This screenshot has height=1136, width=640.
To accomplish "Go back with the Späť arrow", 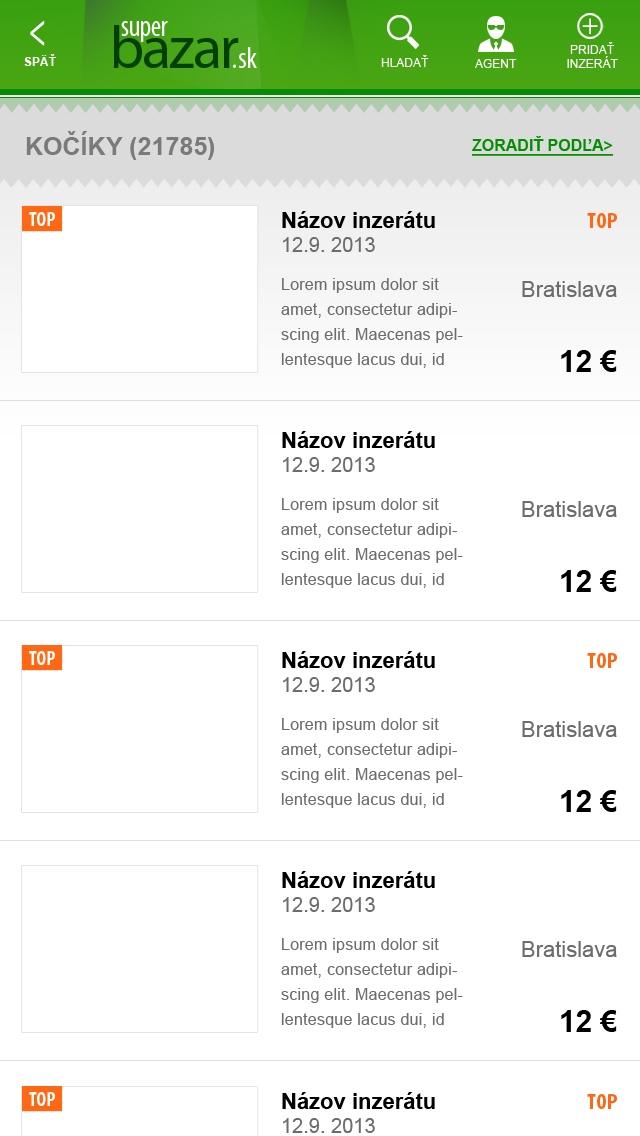I will [x=39, y=44].
